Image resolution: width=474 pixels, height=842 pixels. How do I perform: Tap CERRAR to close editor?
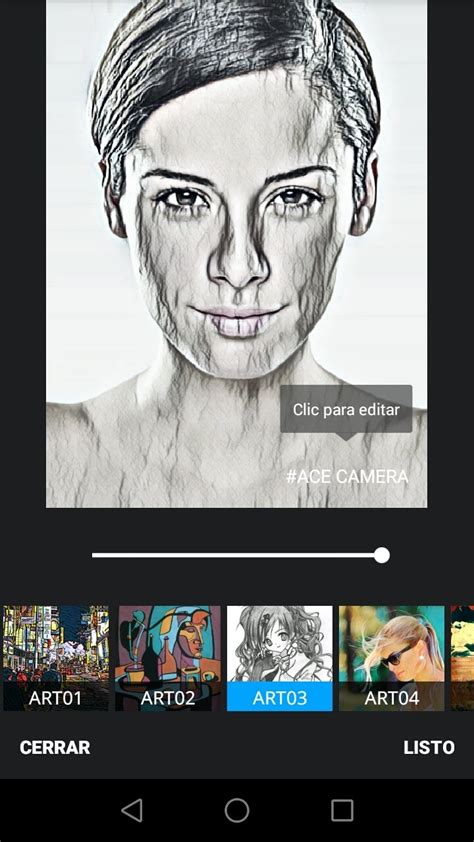[x=55, y=747]
